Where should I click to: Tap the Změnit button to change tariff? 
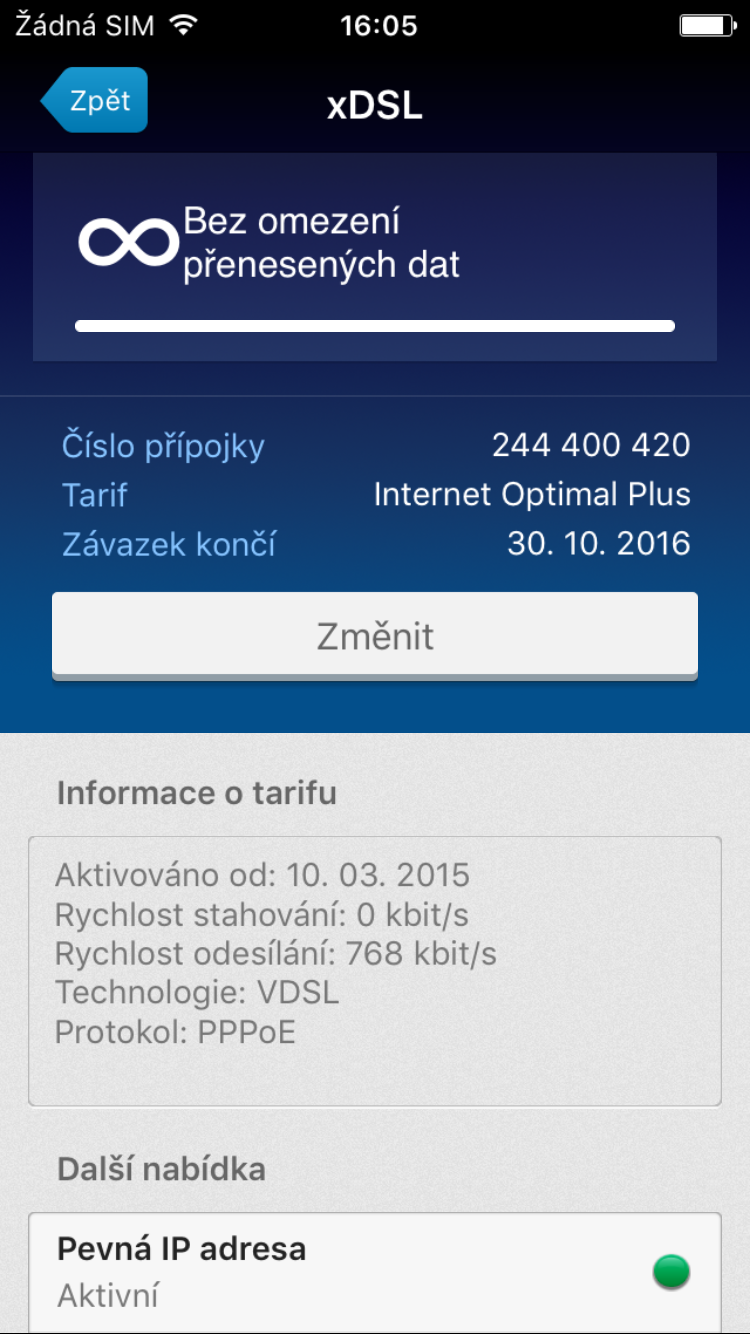[x=375, y=635]
